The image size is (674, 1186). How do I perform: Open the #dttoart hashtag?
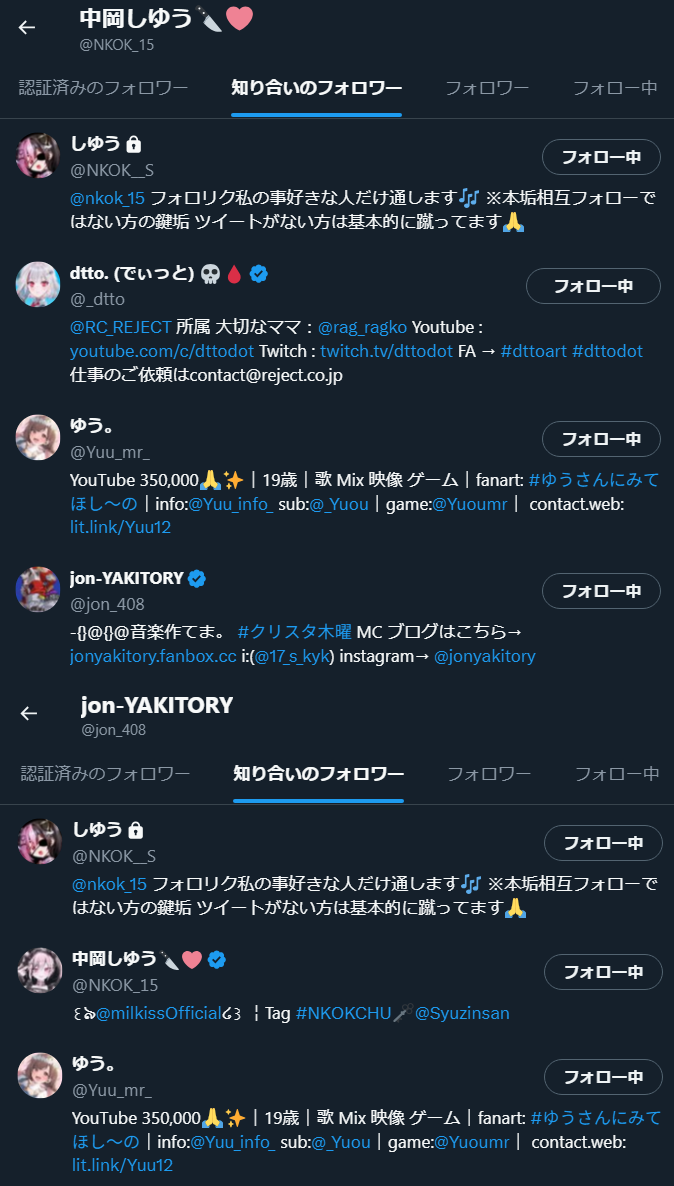pos(534,351)
